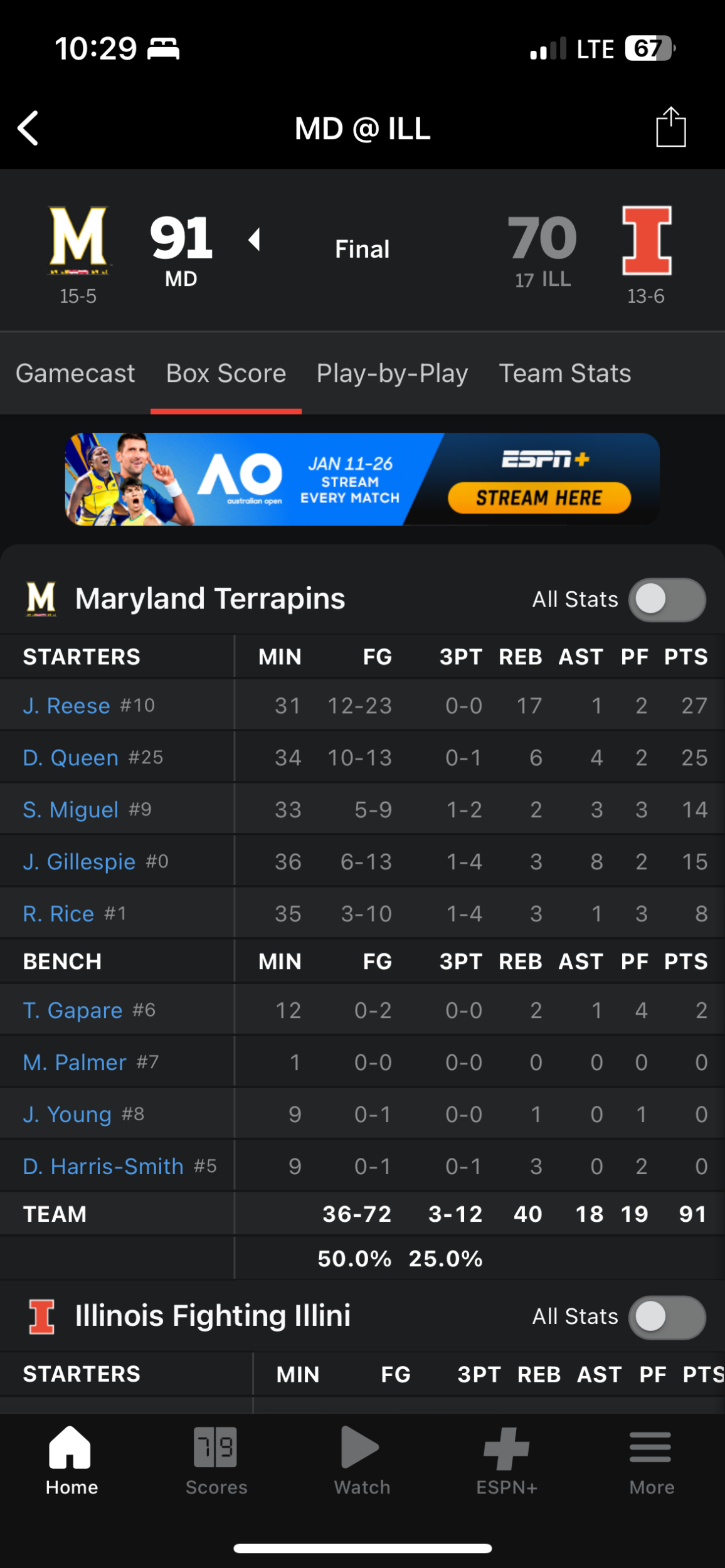View R. Rice's player page

click(58, 914)
